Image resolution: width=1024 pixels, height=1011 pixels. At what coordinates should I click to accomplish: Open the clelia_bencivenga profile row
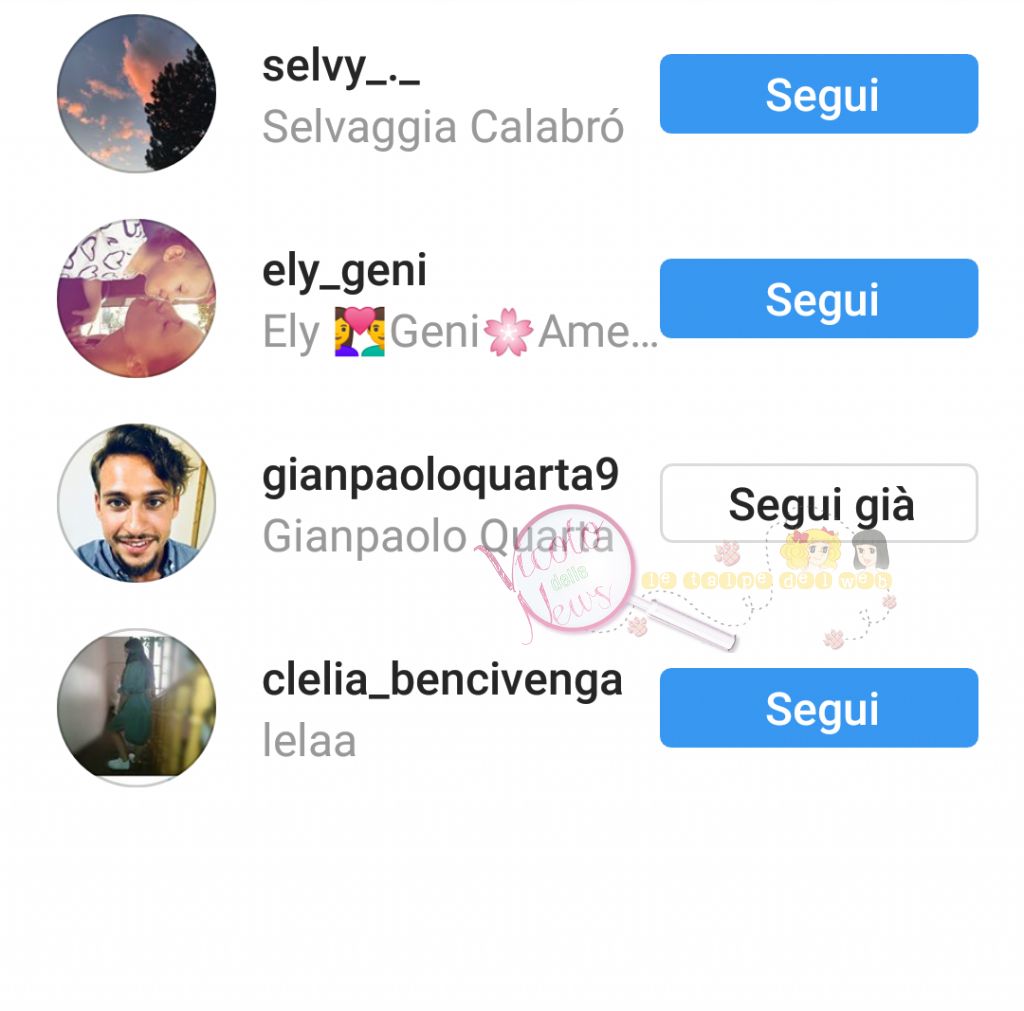[x=440, y=708]
